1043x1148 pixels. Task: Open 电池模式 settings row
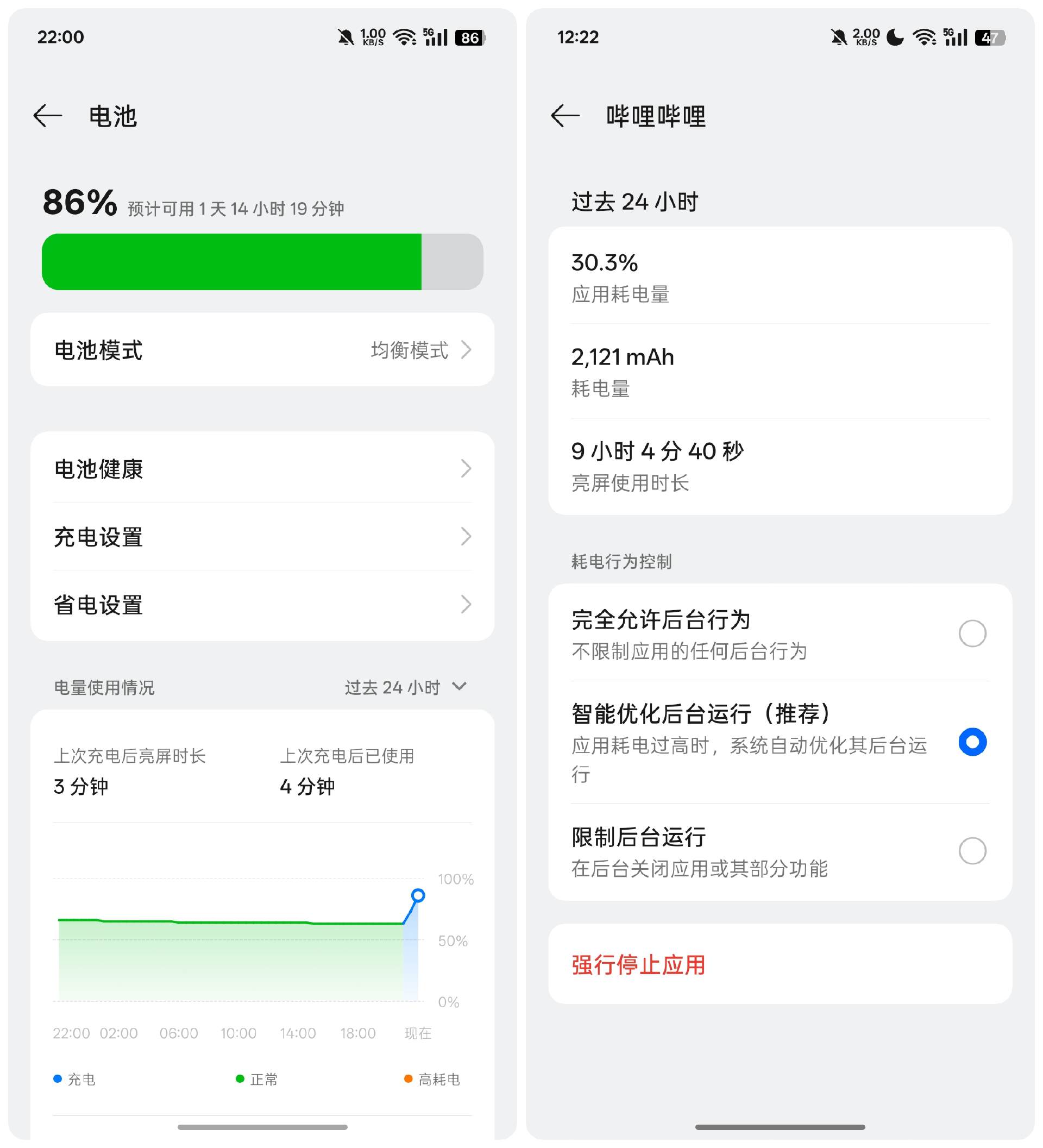262,350
